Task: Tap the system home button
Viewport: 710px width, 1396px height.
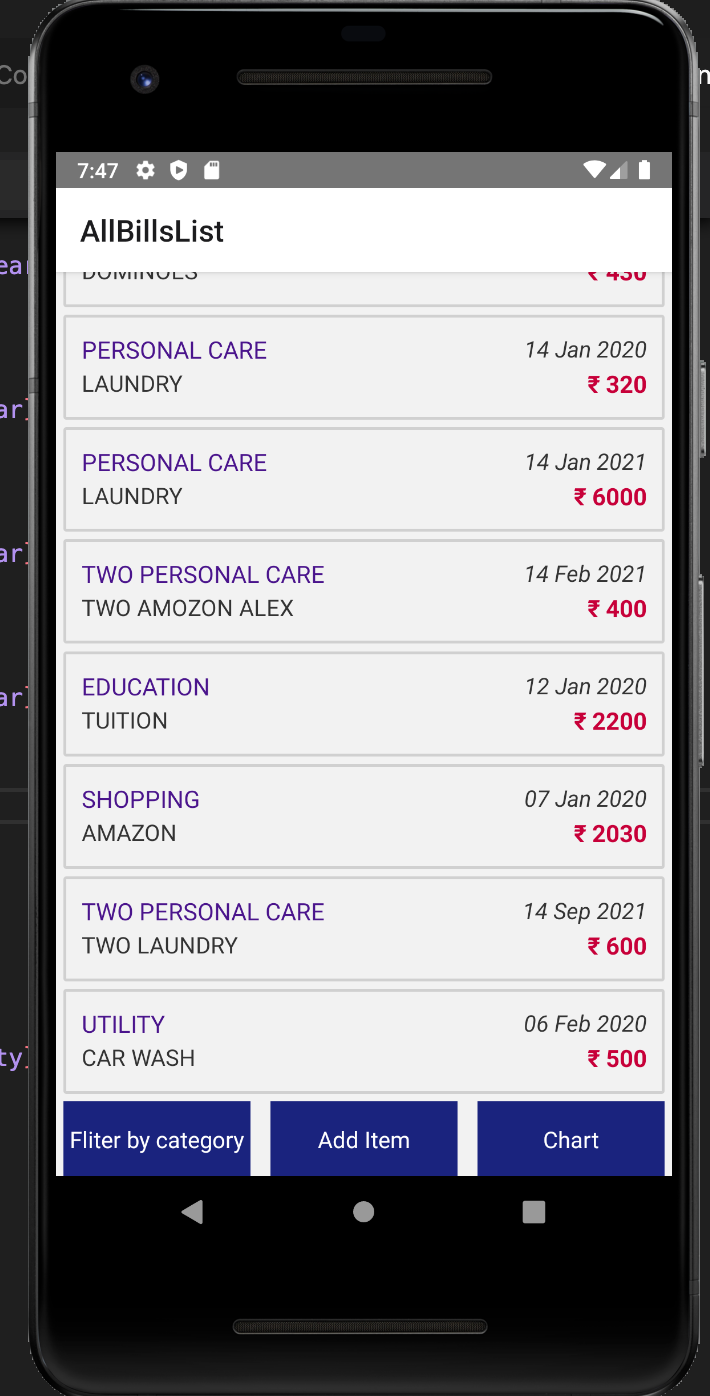Action: [x=364, y=1212]
